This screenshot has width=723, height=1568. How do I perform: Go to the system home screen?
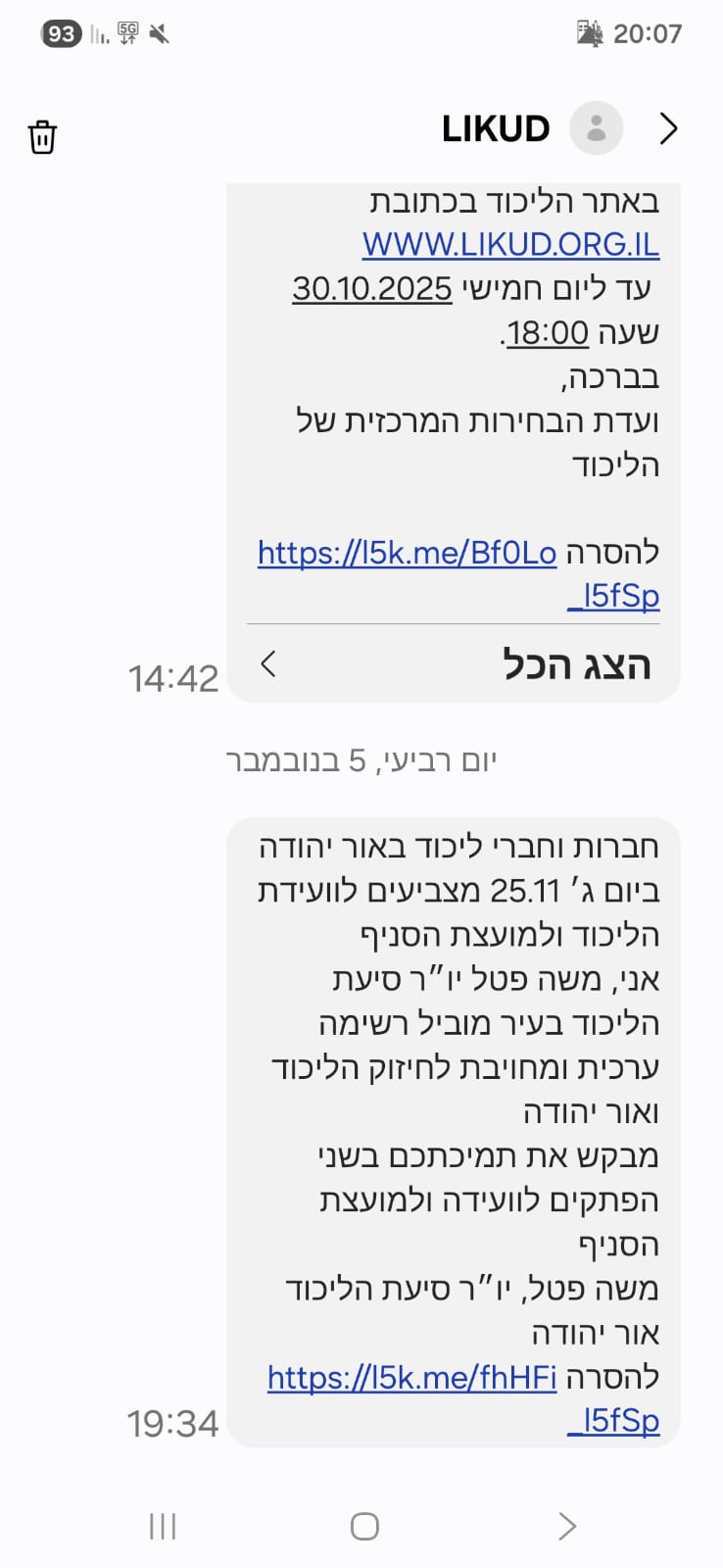(x=364, y=1526)
